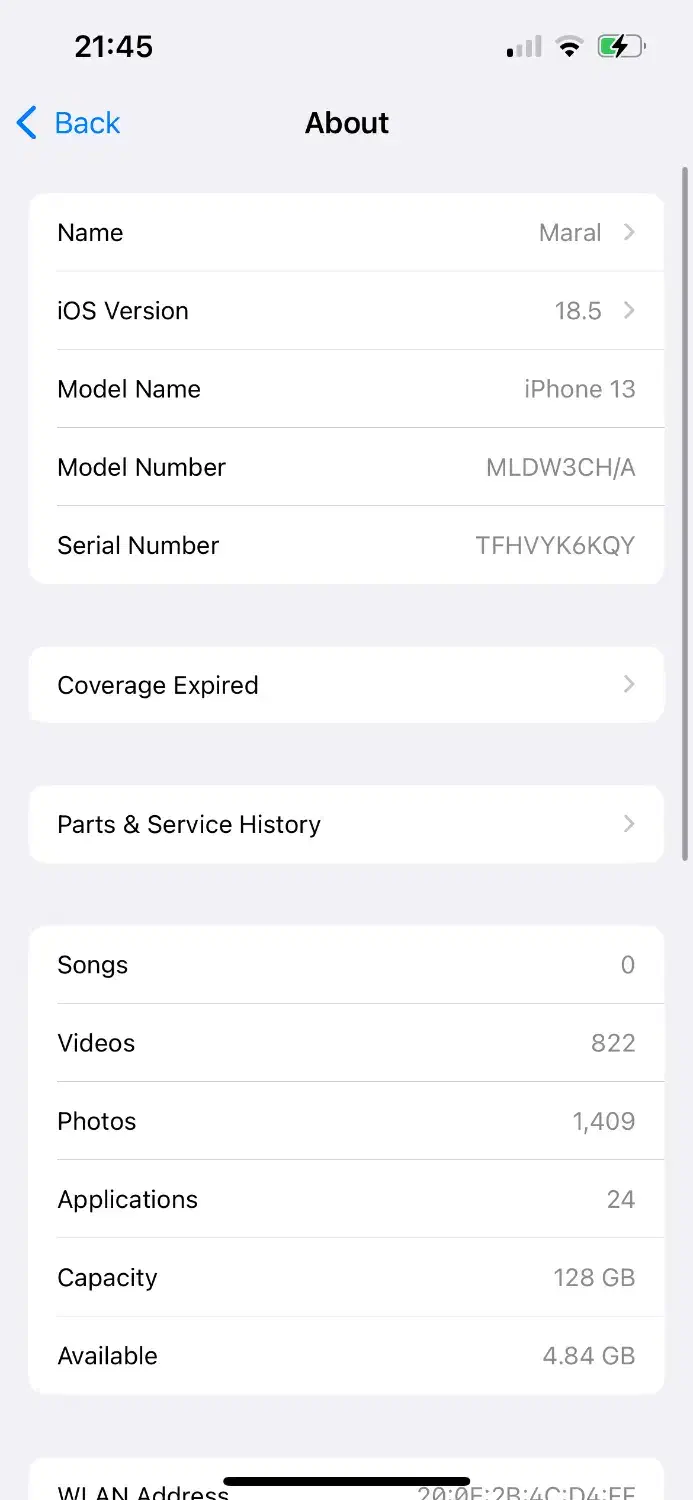Open Parts & Service History
This screenshot has width=693, height=1500.
click(x=346, y=824)
